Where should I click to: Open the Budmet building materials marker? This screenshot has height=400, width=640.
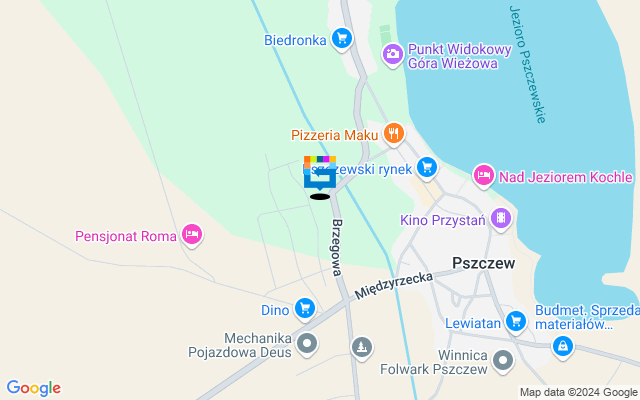click(x=563, y=346)
